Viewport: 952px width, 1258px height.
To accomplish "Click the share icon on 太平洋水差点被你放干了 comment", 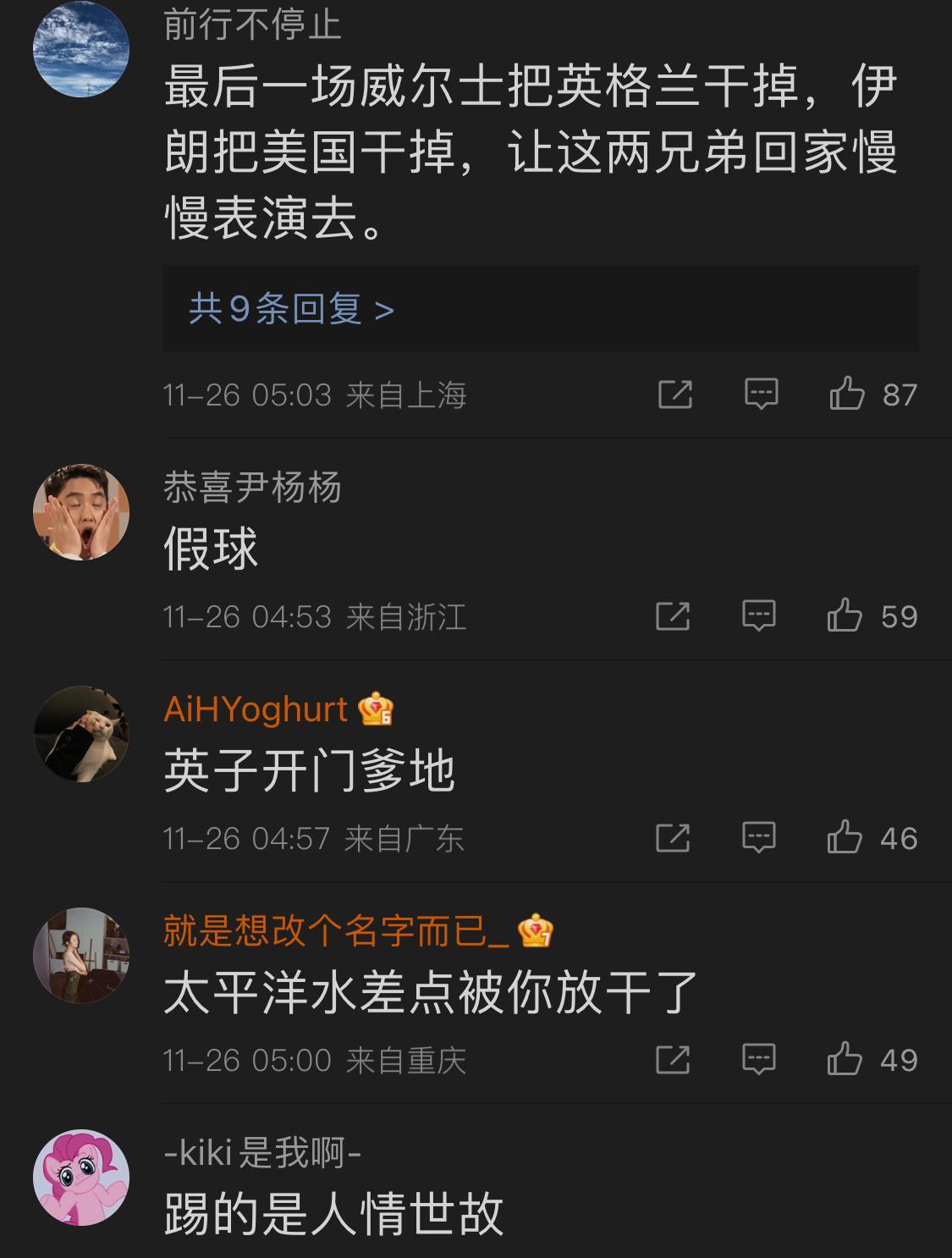I will pos(674,1059).
